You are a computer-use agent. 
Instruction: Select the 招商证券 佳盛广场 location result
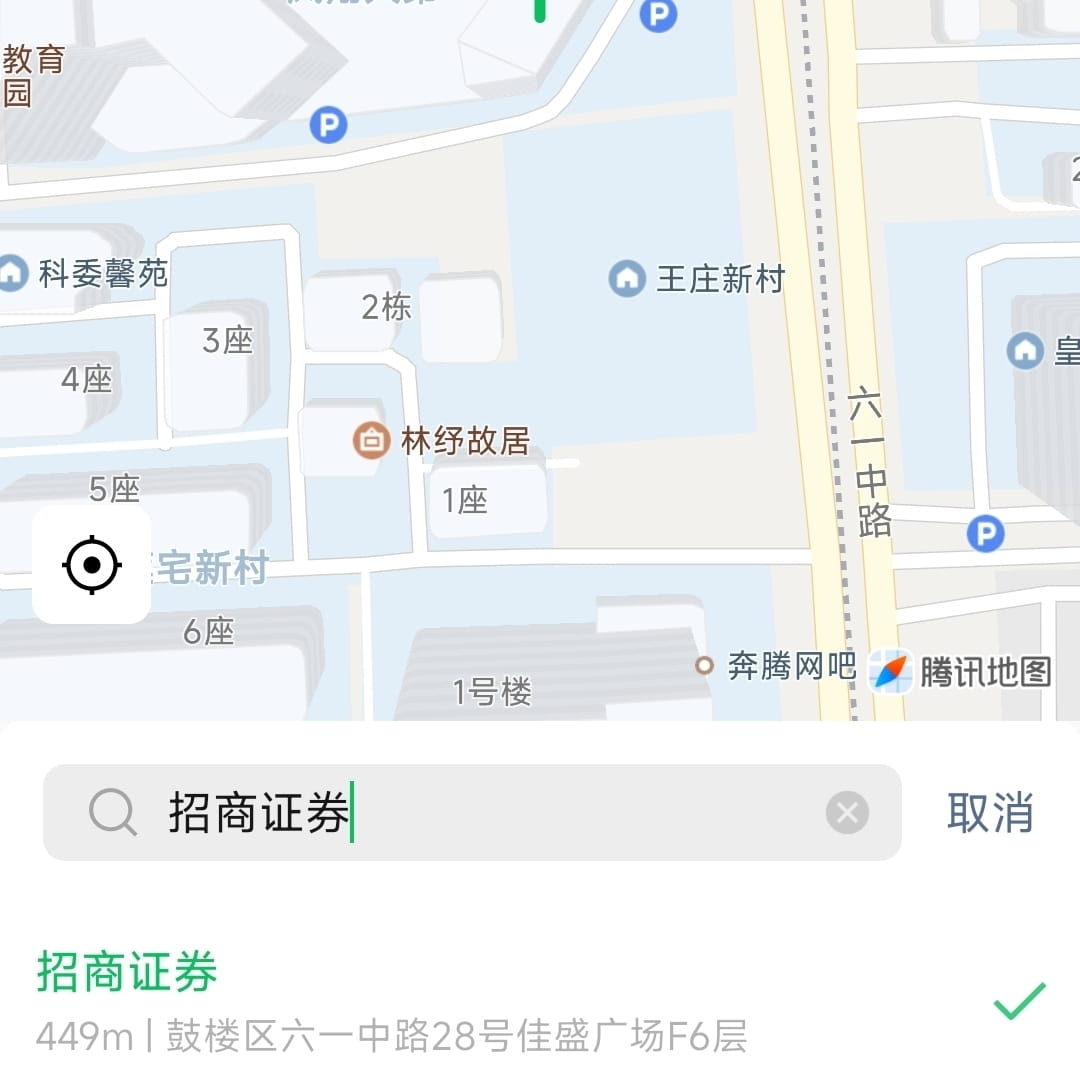(x=400, y=1002)
